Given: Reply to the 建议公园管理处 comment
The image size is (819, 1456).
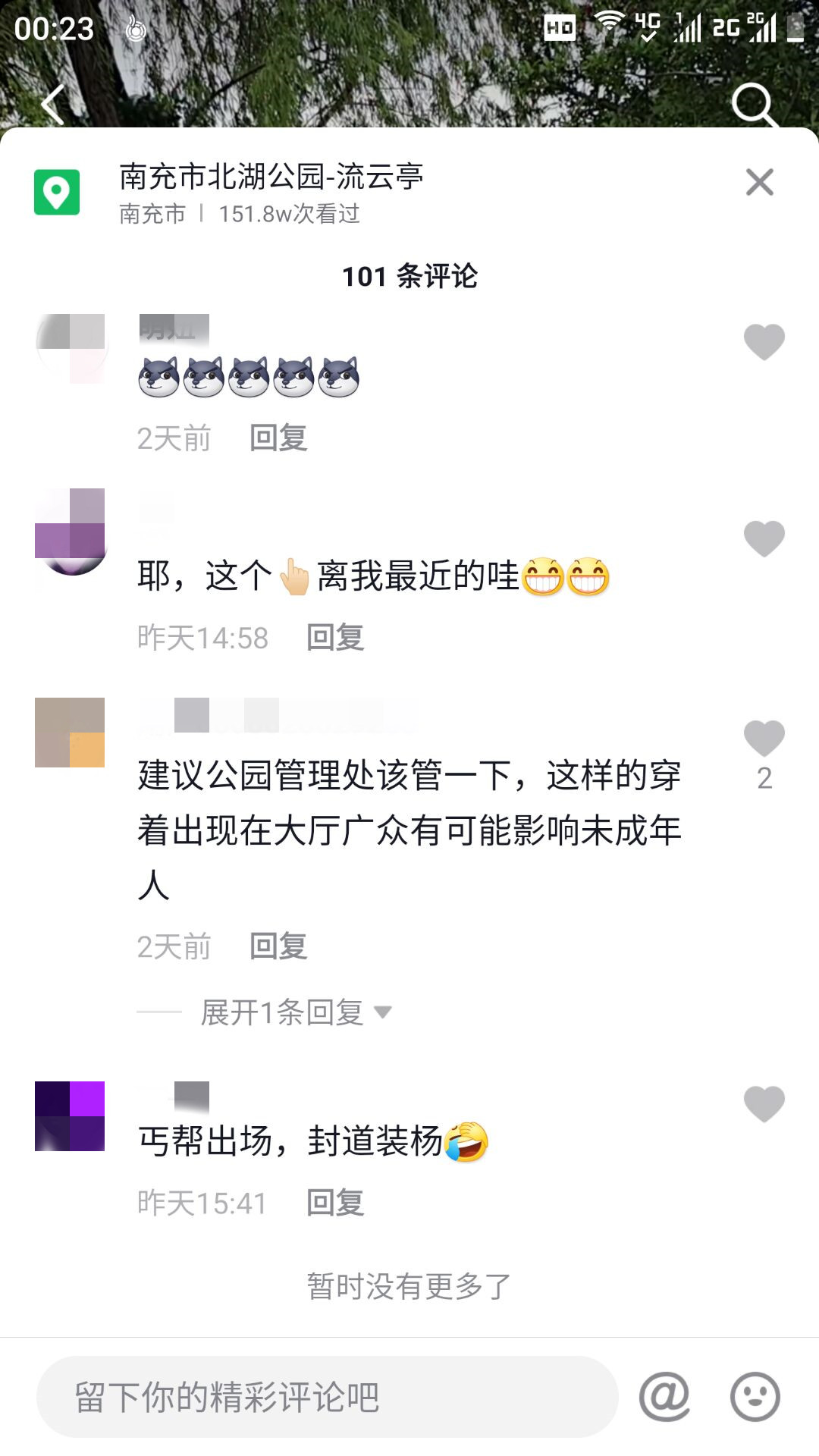Looking at the screenshot, I should [x=278, y=946].
